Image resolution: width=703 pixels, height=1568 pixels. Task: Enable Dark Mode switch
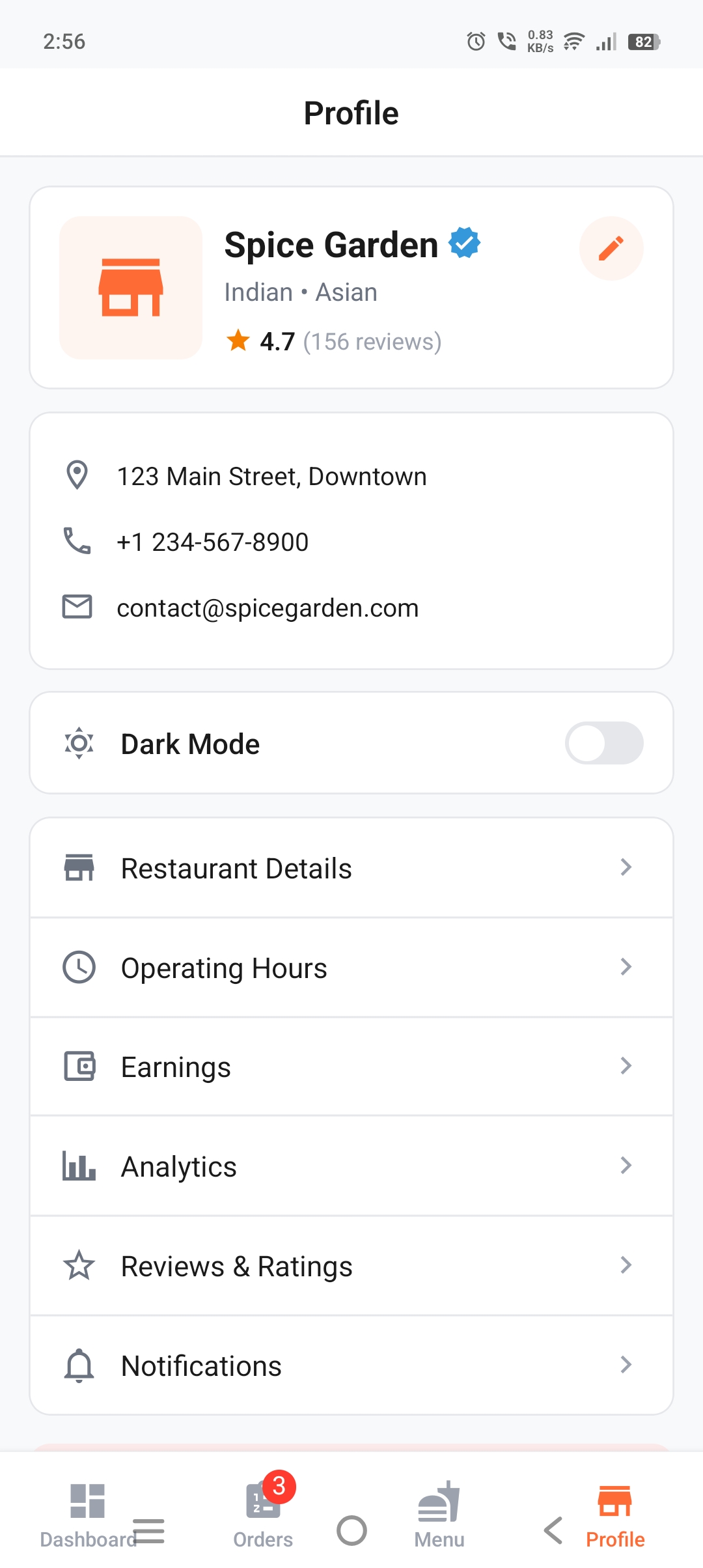[x=604, y=743]
